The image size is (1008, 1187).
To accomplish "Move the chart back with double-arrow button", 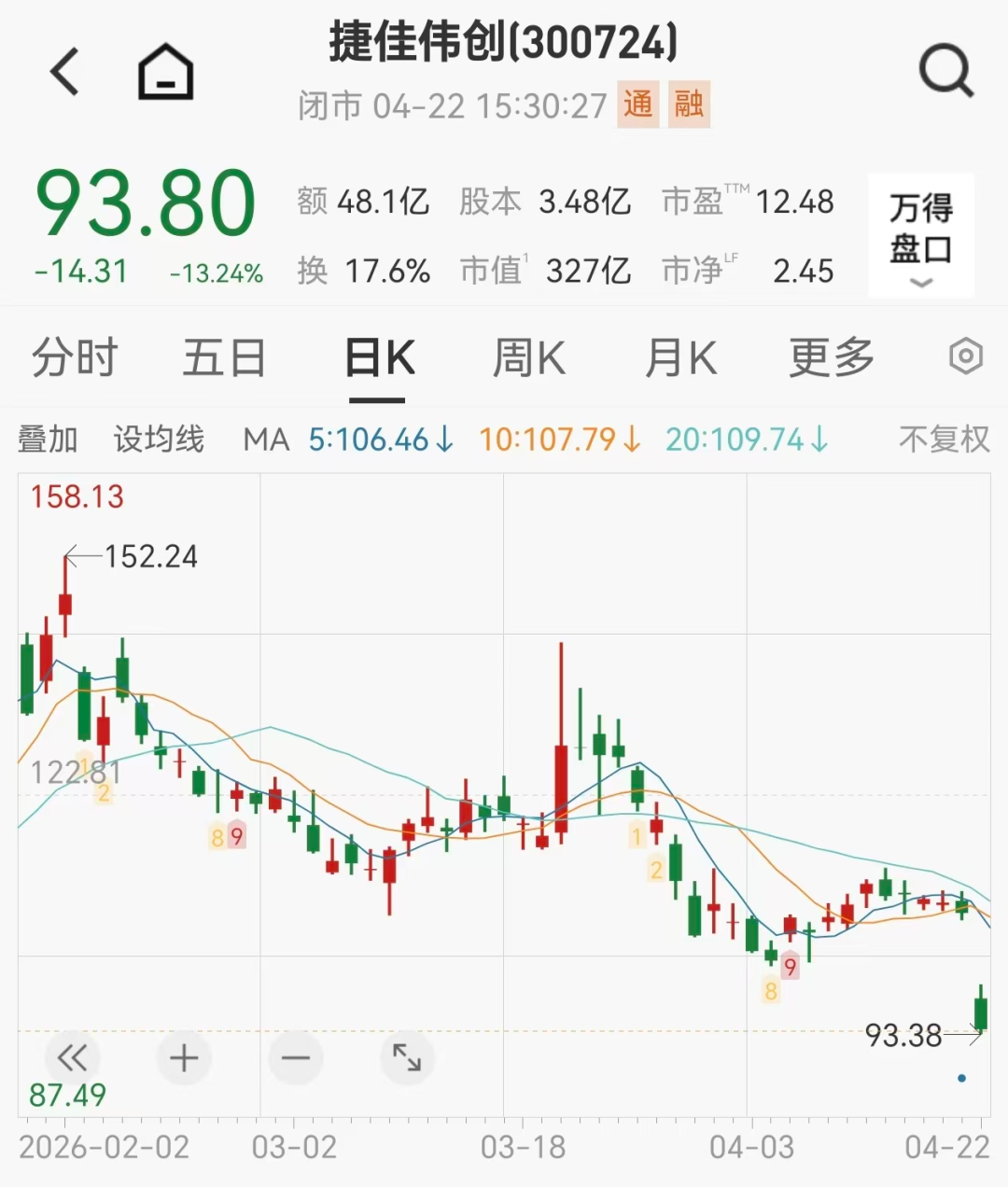I will click(x=72, y=1057).
